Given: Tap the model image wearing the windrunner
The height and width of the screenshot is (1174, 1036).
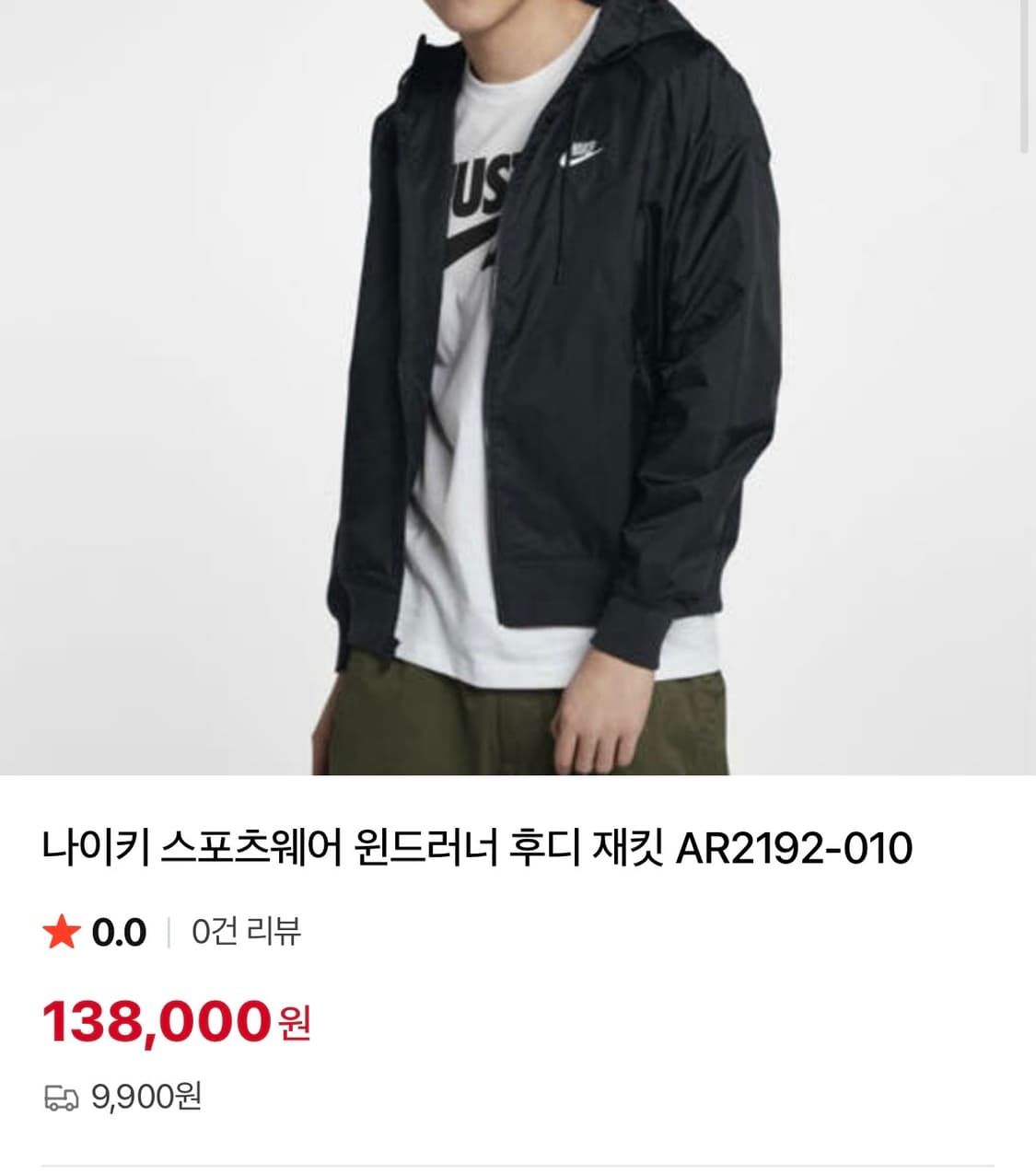Looking at the screenshot, I should click(553, 368).
